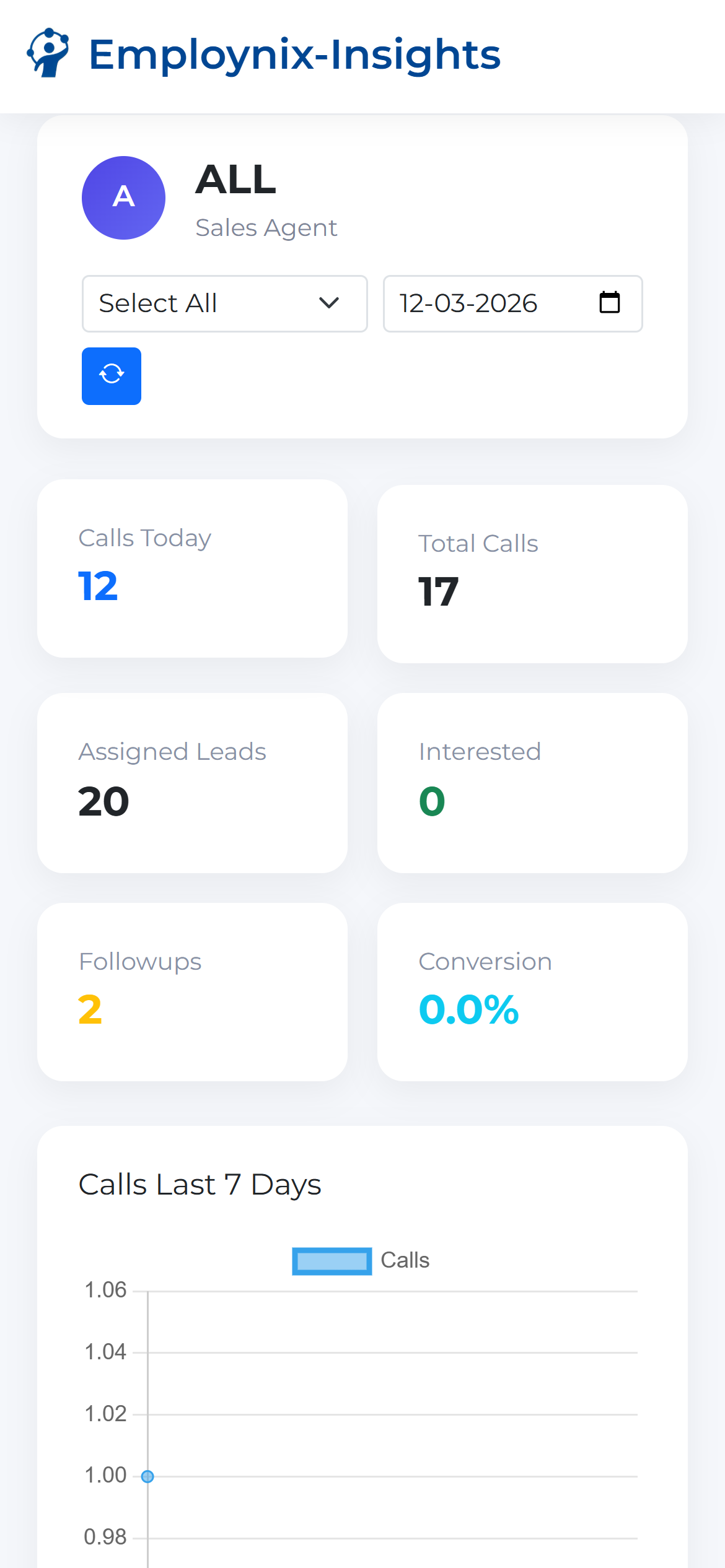Screen dimensions: 725x1568
Task: Toggle the Assigned Leads card selection
Action: (x=192, y=782)
